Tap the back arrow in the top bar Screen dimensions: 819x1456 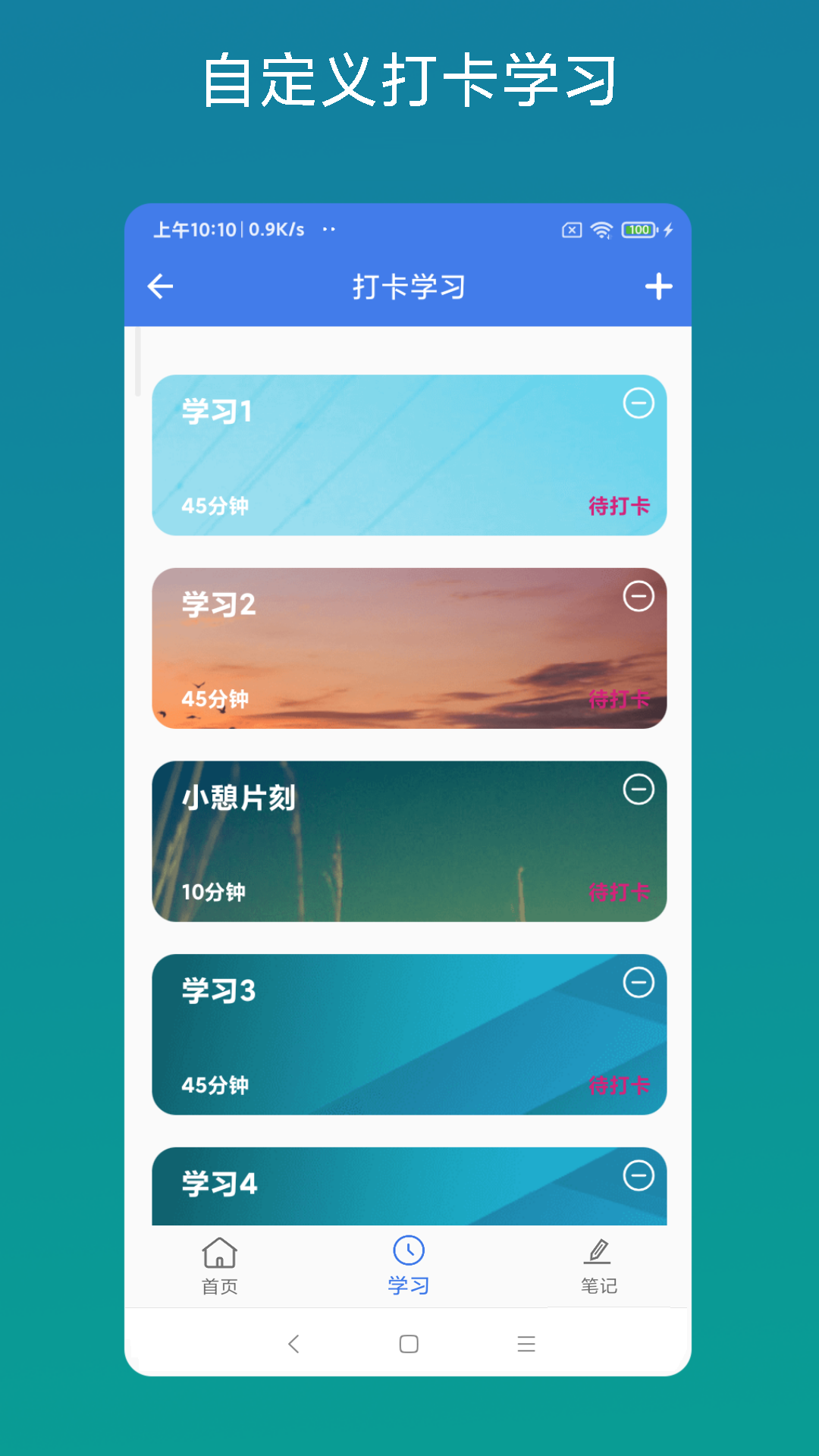[159, 287]
